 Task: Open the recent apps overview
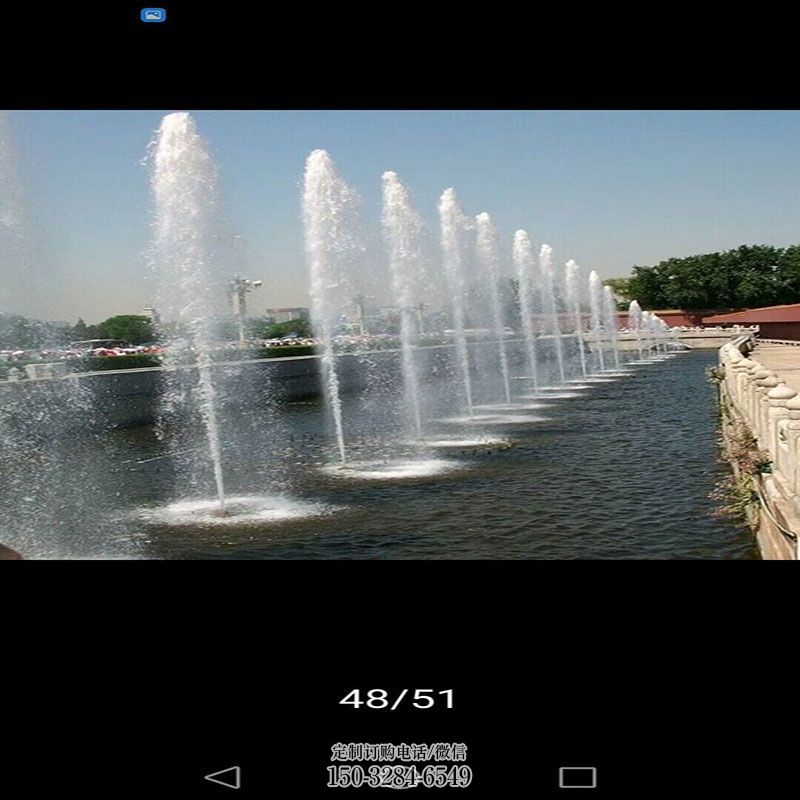[577, 777]
